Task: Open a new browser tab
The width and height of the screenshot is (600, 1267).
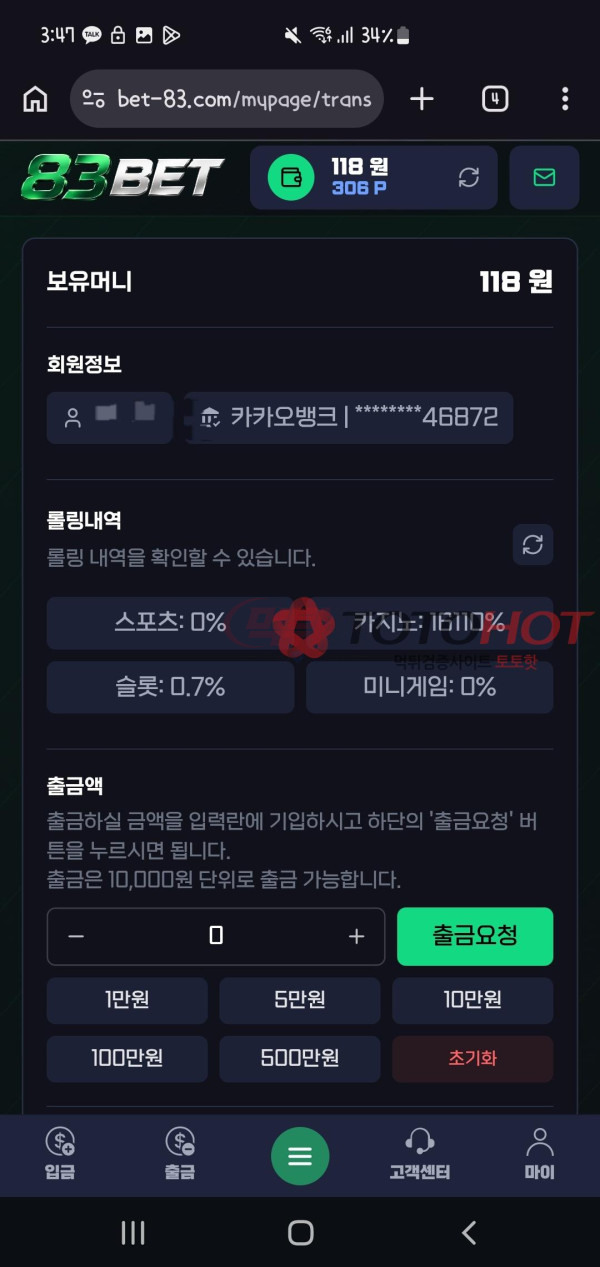Action: pos(422,99)
